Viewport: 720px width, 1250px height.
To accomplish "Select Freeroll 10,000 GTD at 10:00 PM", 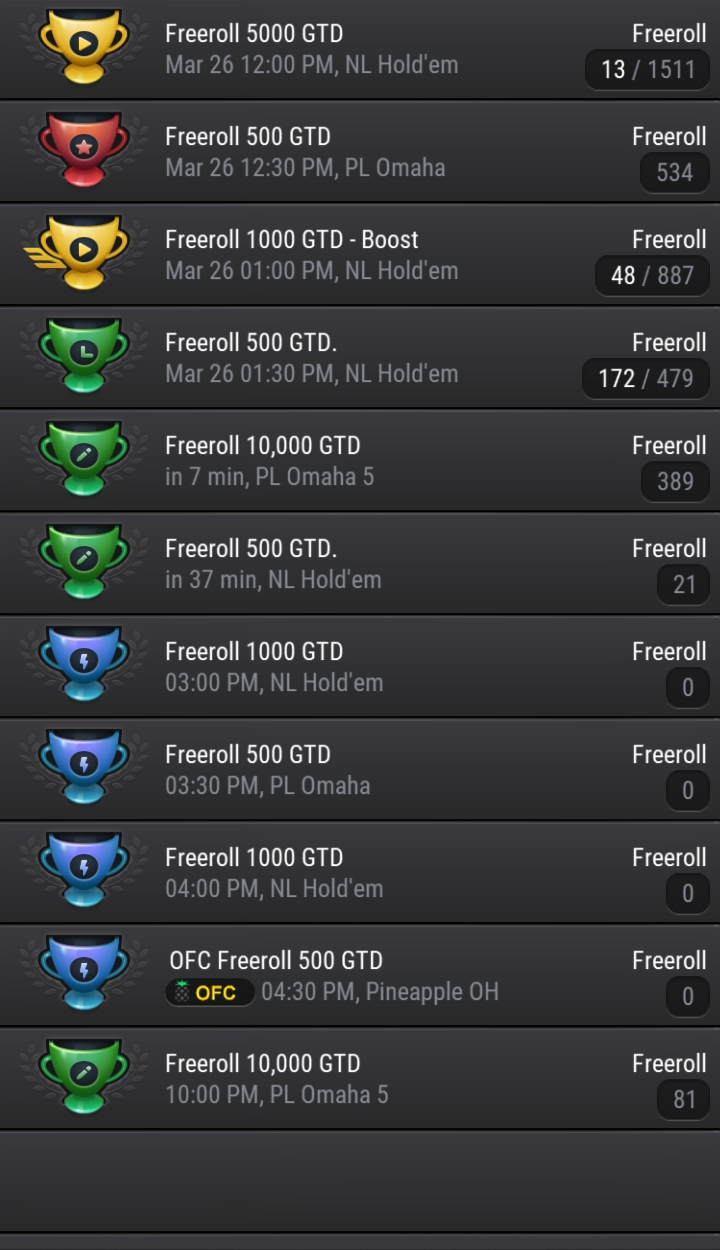I will 360,1079.
